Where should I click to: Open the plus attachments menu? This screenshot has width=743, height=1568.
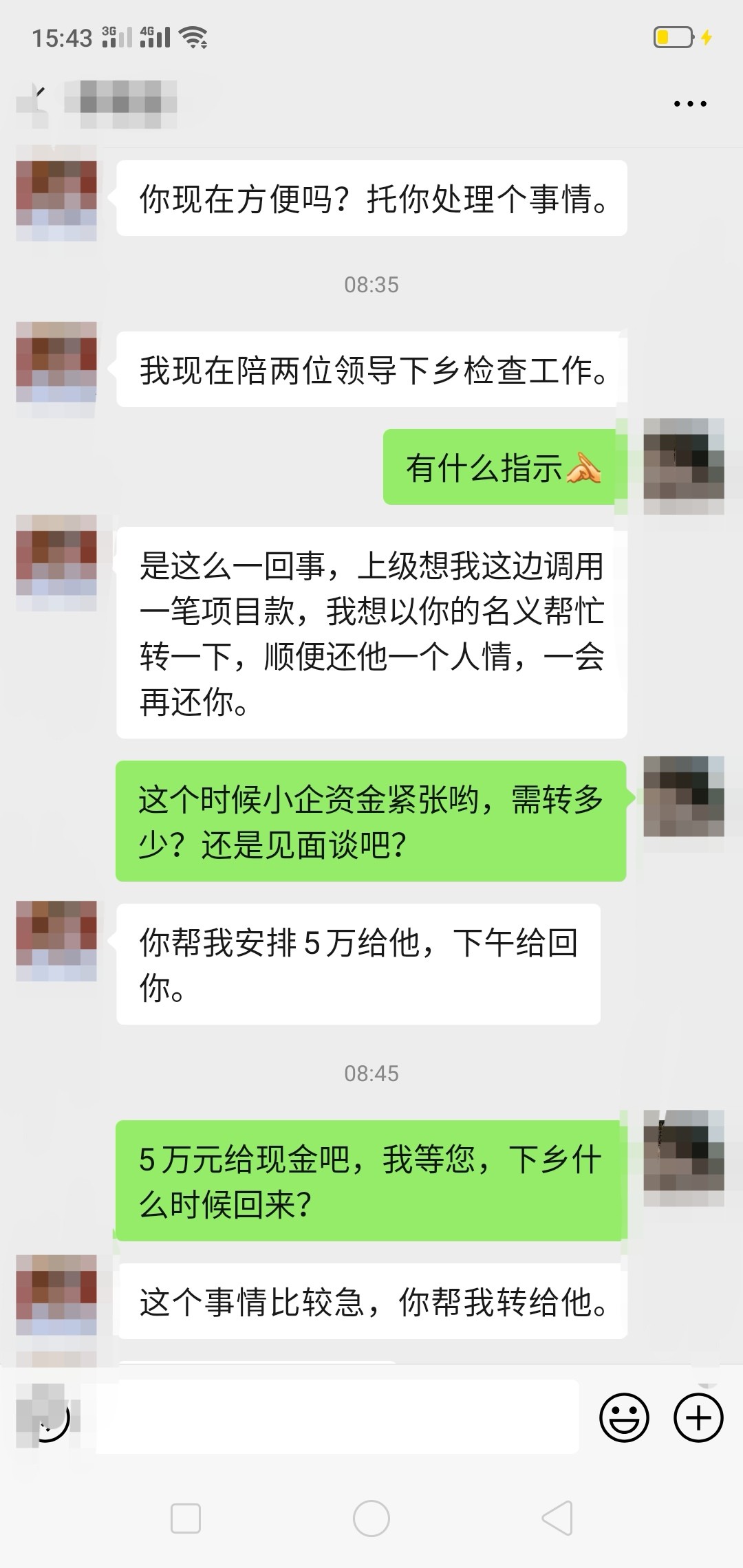(x=698, y=1417)
